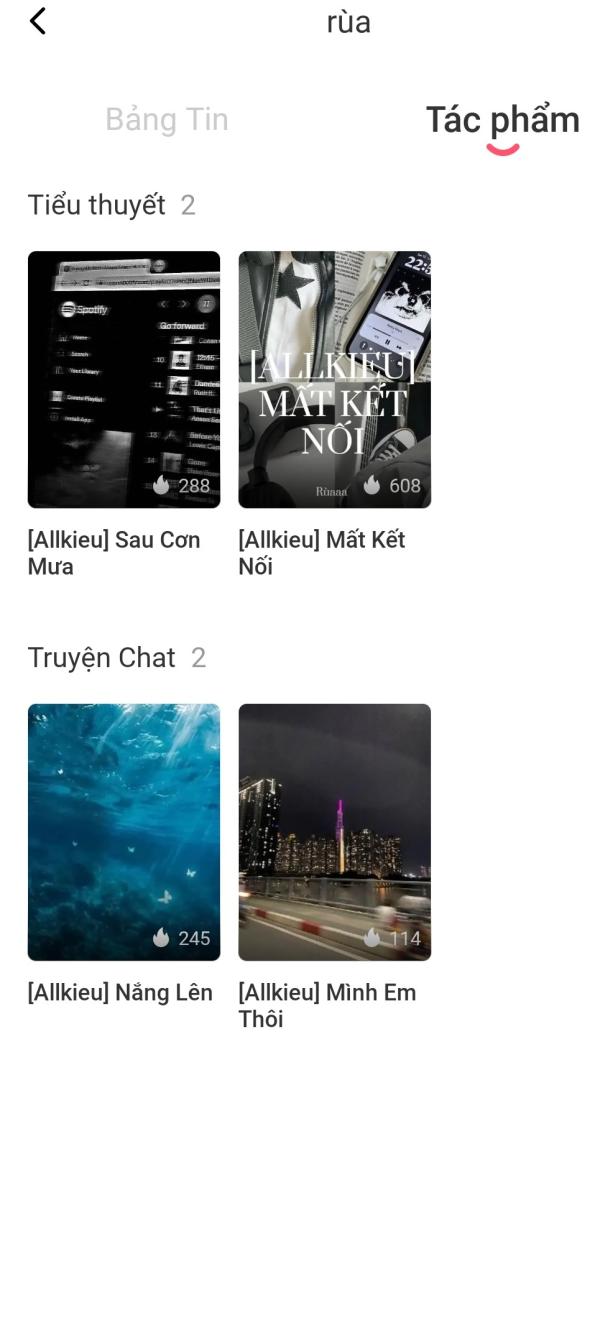View chat story [Allkieu] Mình Em Thôi
Viewport: 600px width, 1338px height.
pos(334,832)
